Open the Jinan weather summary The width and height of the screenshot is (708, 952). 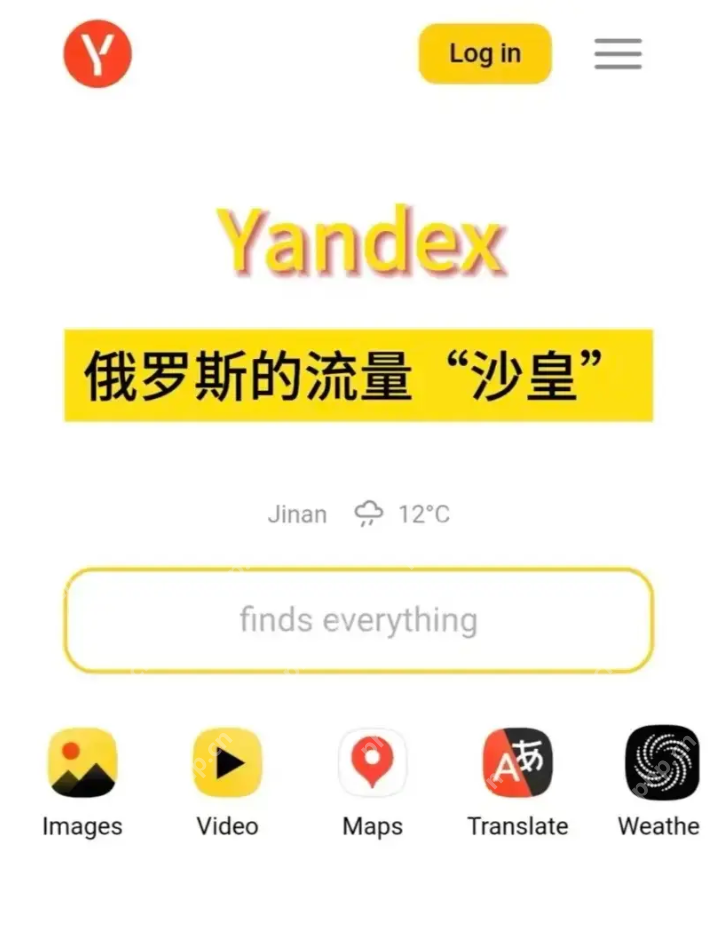click(x=358, y=515)
